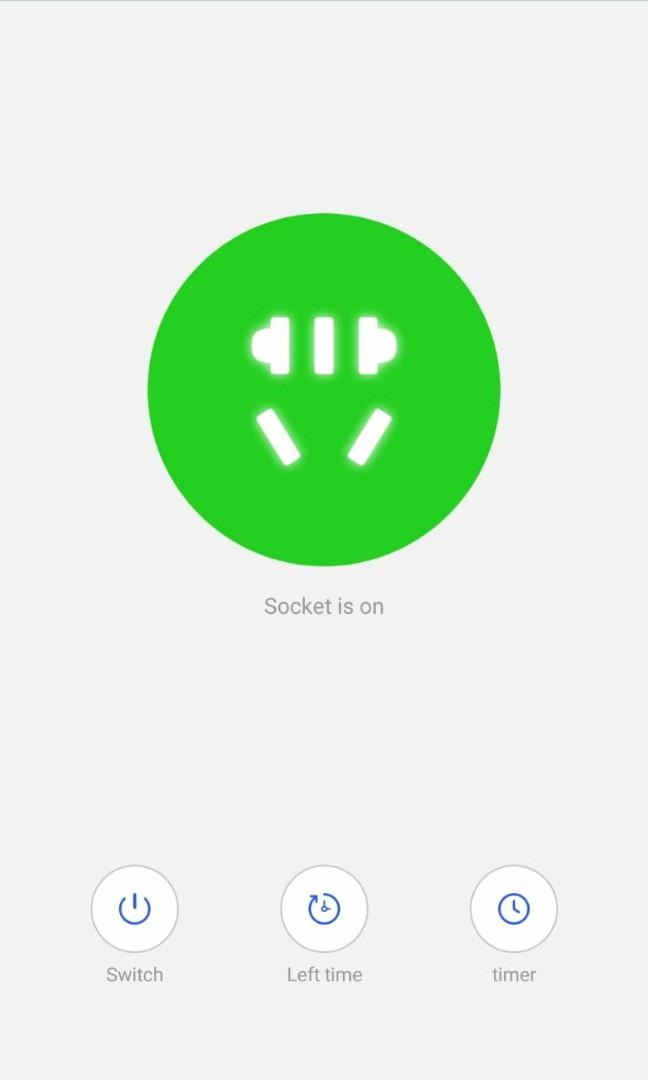Toggle the green socket circle
This screenshot has width=648, height=1080.
(x=324, y=389)
